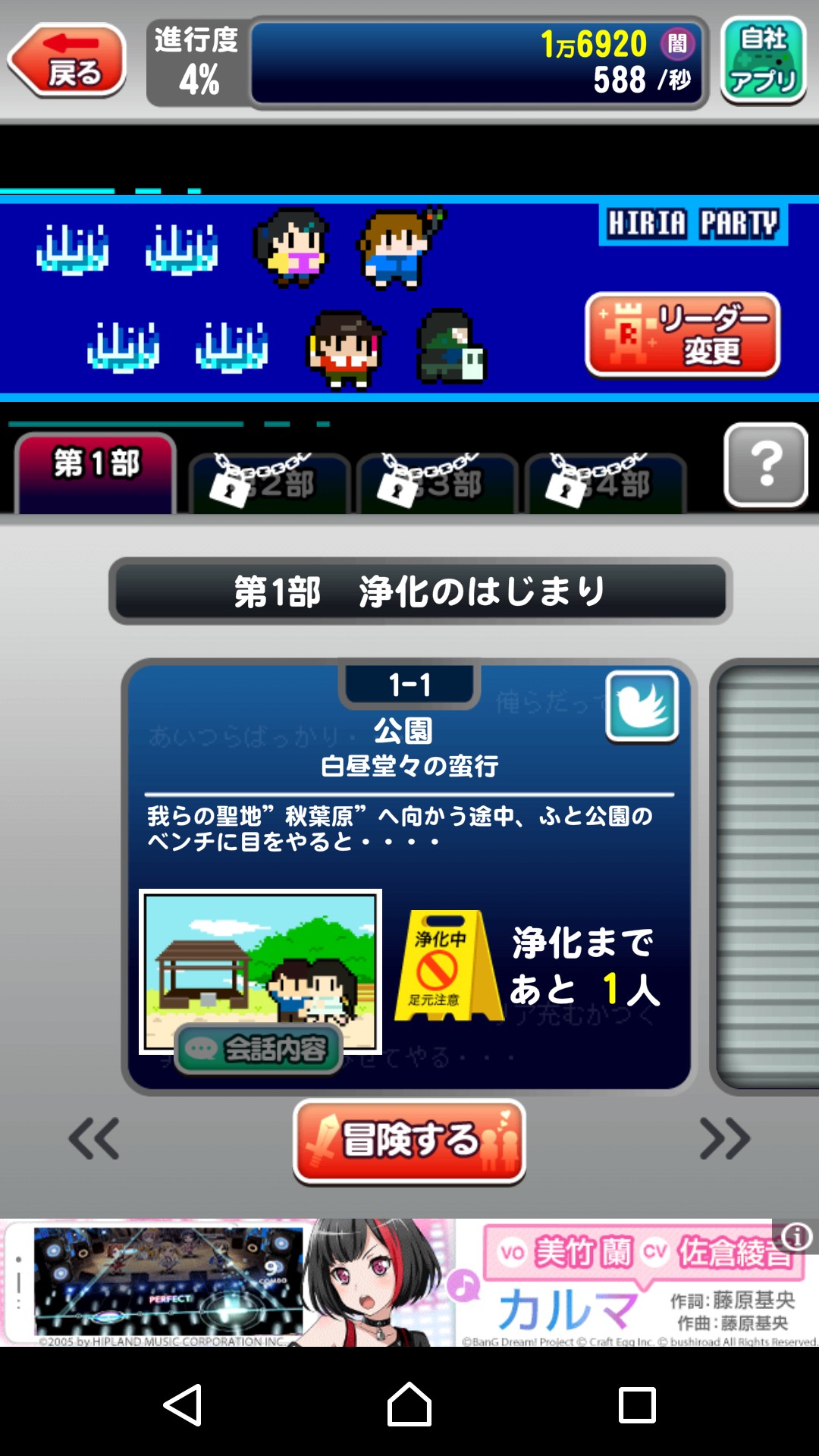Go to previous stage with left arrows

(94, 1138)
